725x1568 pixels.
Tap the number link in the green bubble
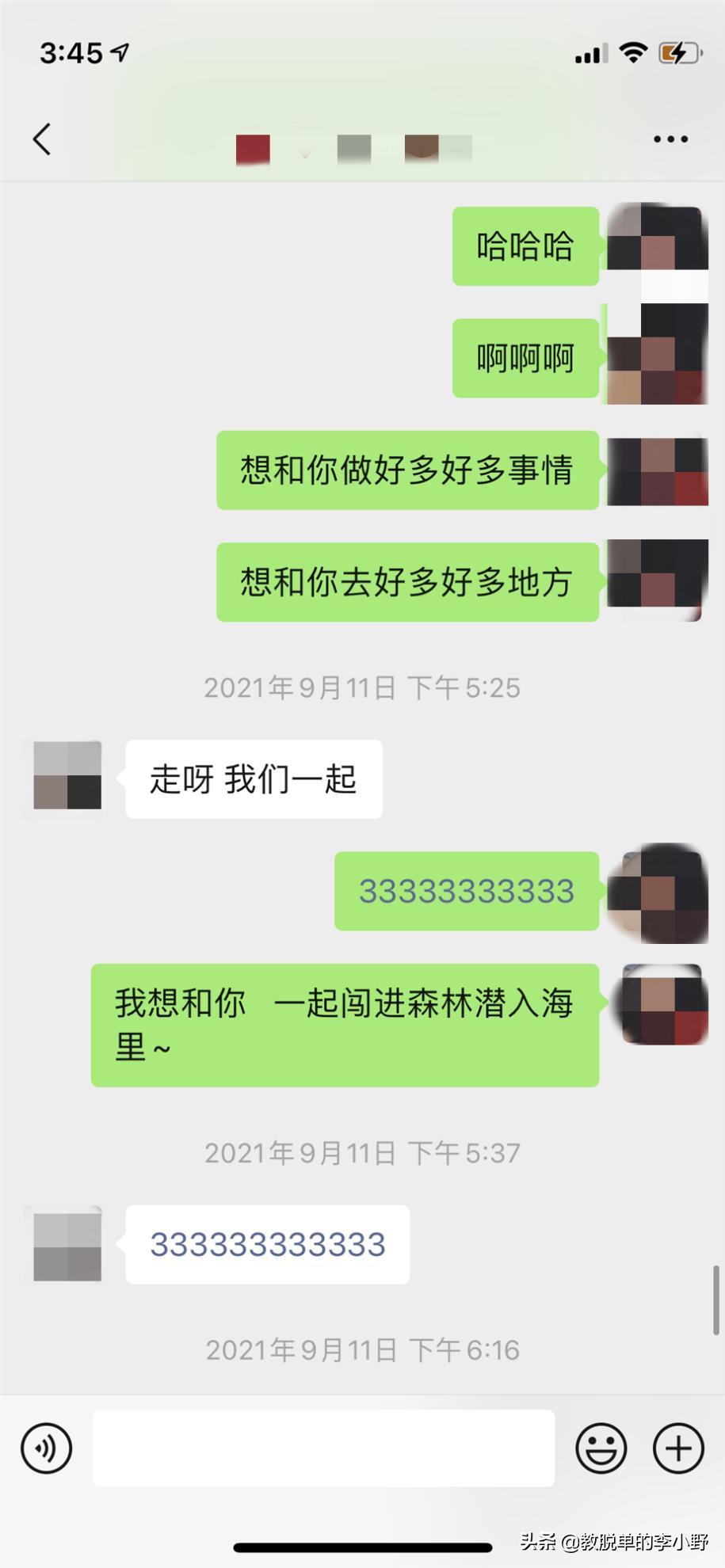point(466,892)
